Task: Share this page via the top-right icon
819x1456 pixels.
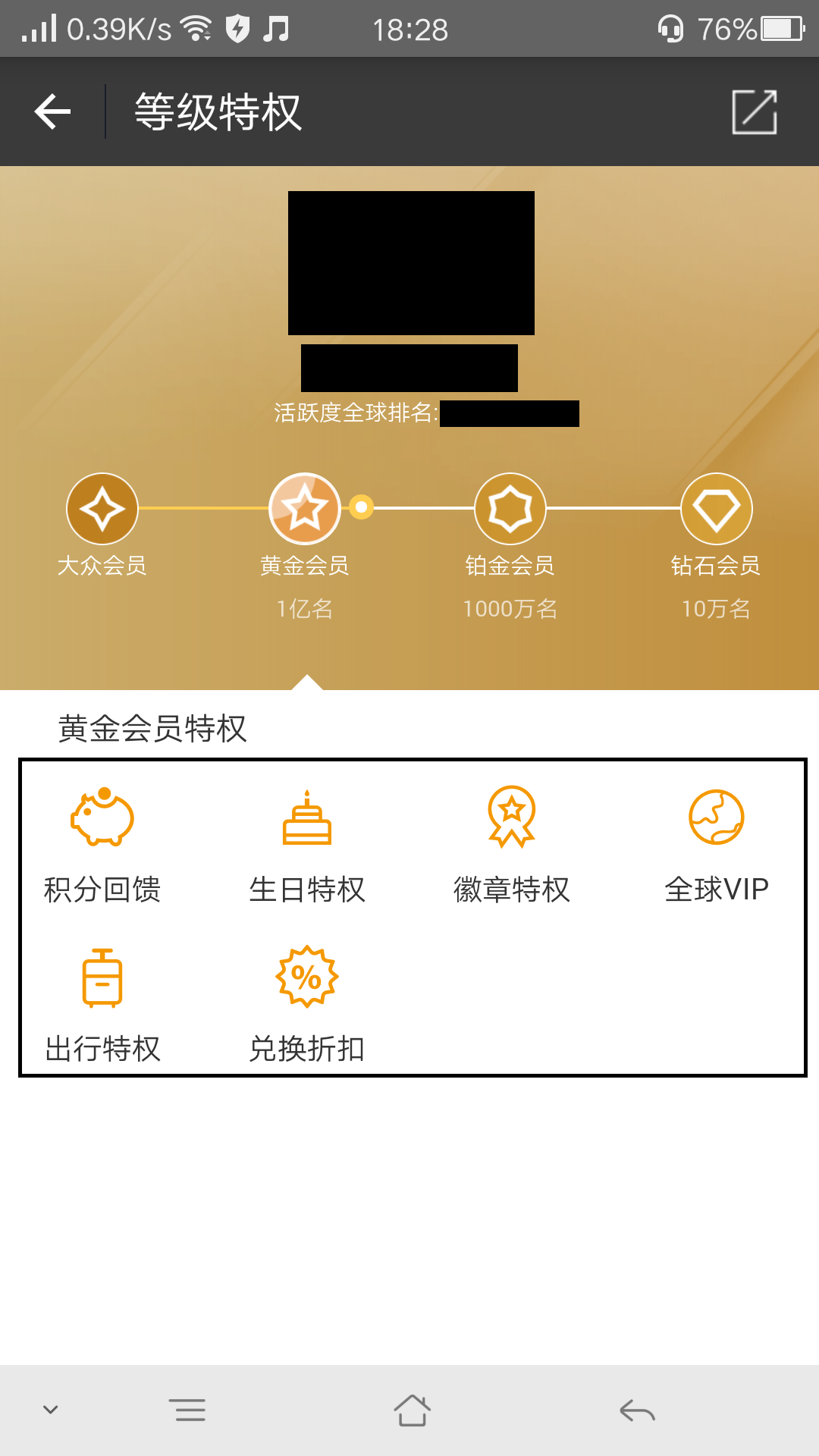Action: click(755, 112)
